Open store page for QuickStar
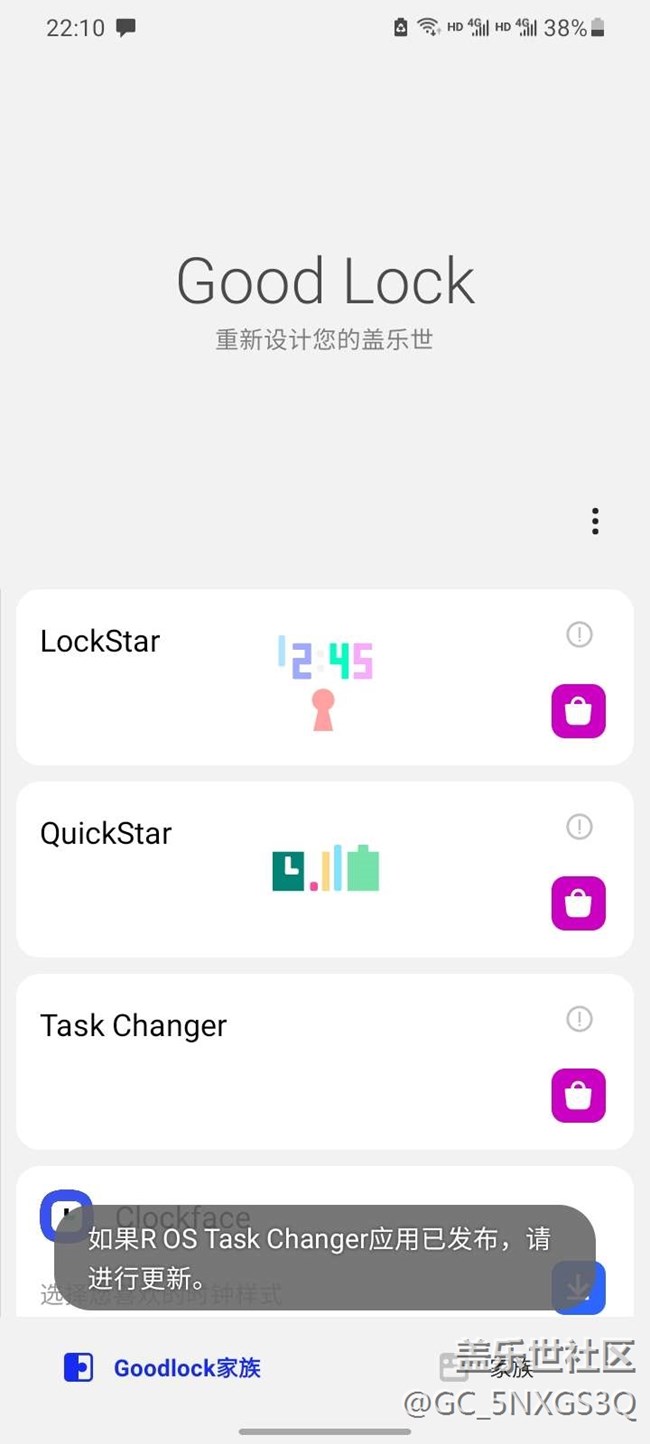 pos(578,903)
